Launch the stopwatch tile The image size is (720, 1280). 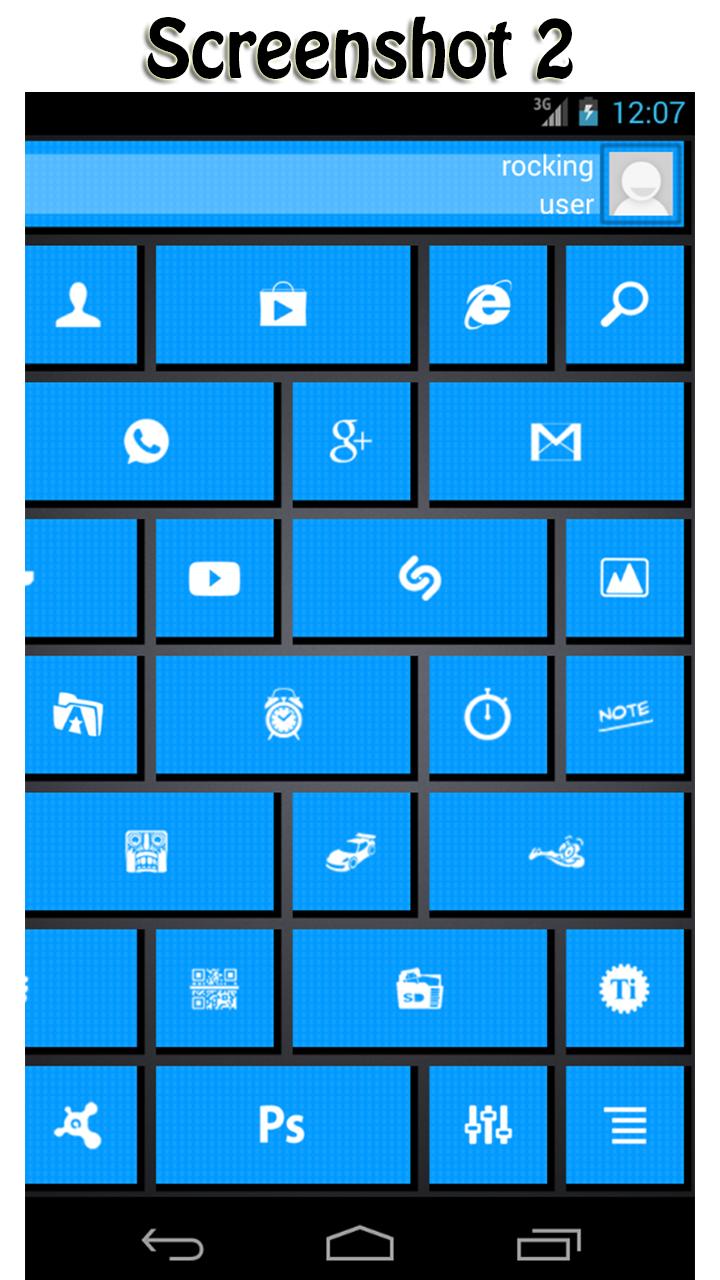[x=488, y=715]
